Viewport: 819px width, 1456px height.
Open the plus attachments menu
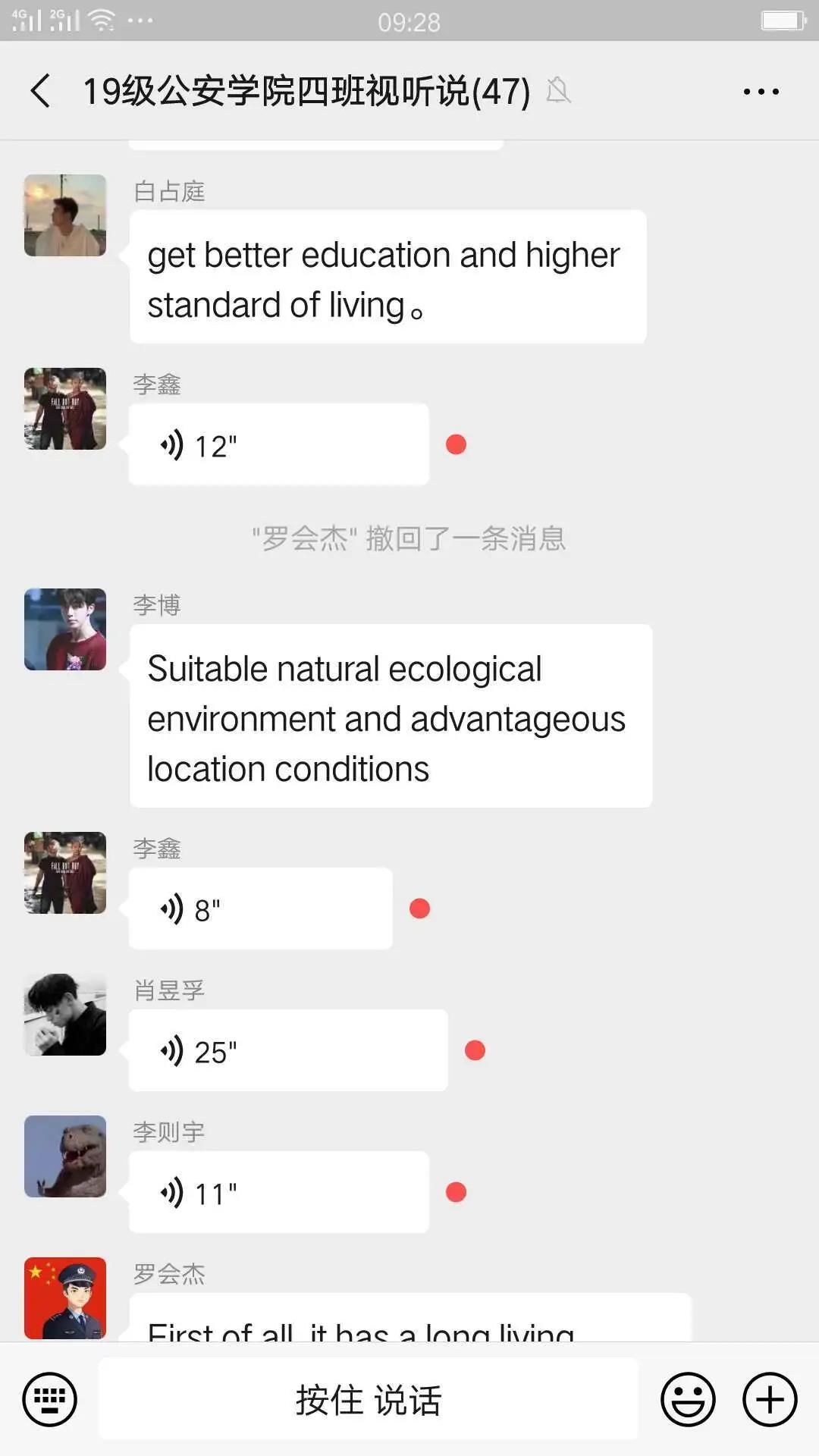pos(770,1399)
